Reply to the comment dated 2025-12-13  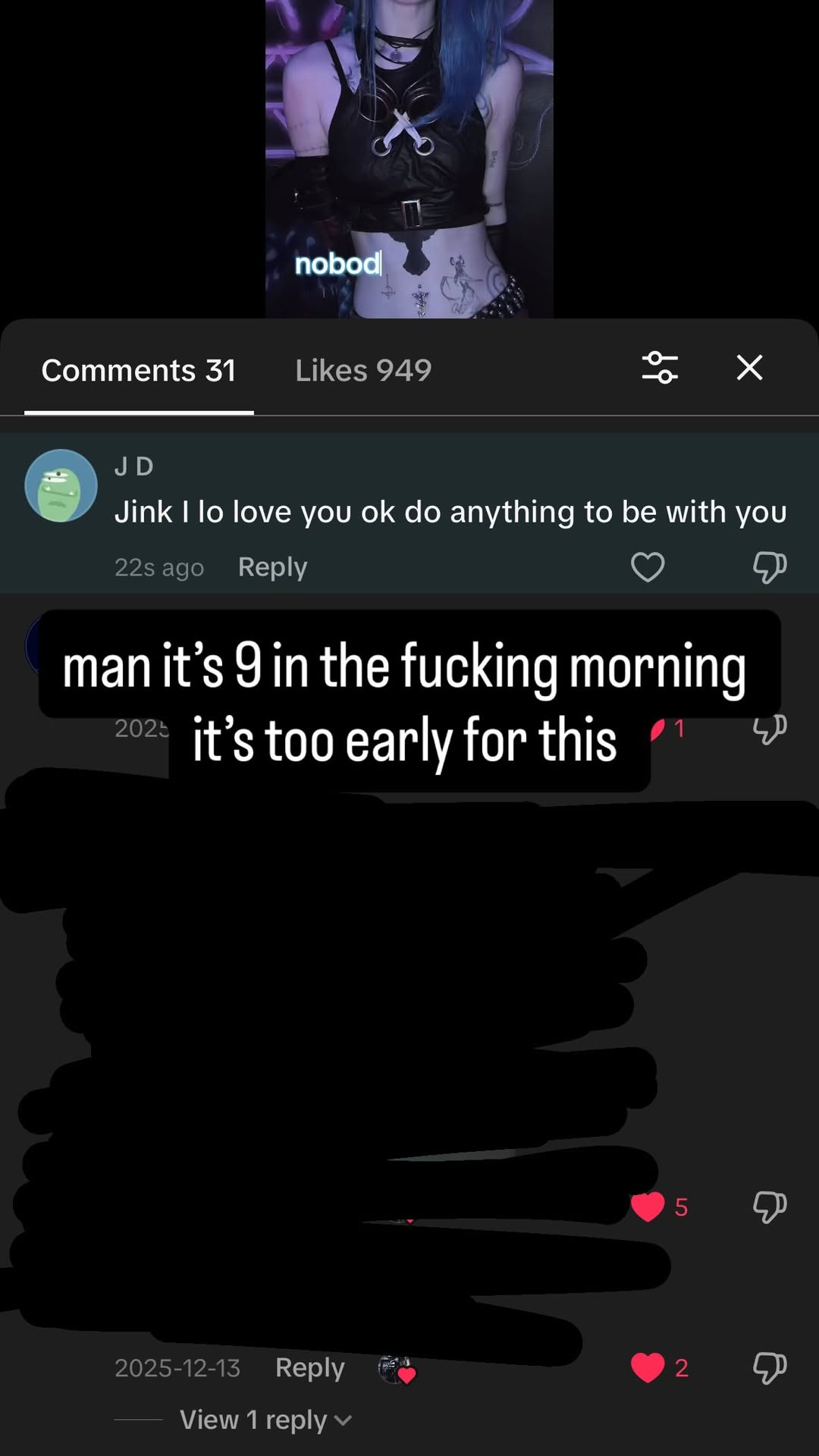pos(309,1368)
